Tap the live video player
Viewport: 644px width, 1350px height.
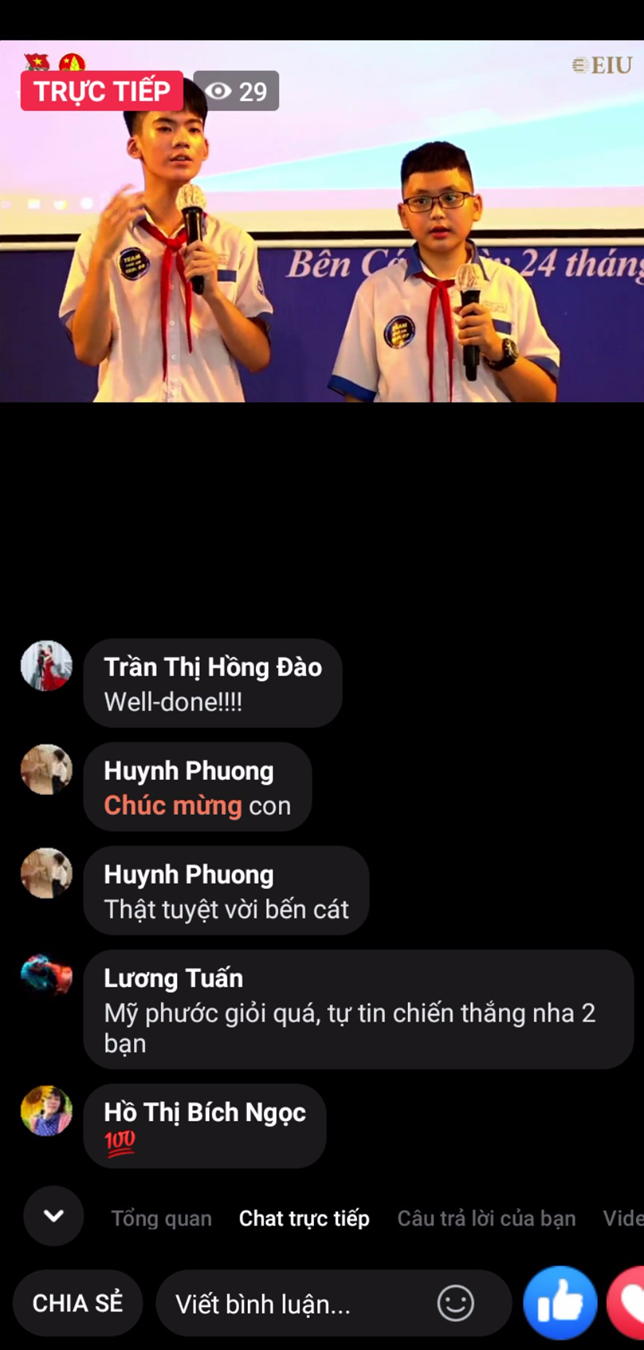click(322, 221)
